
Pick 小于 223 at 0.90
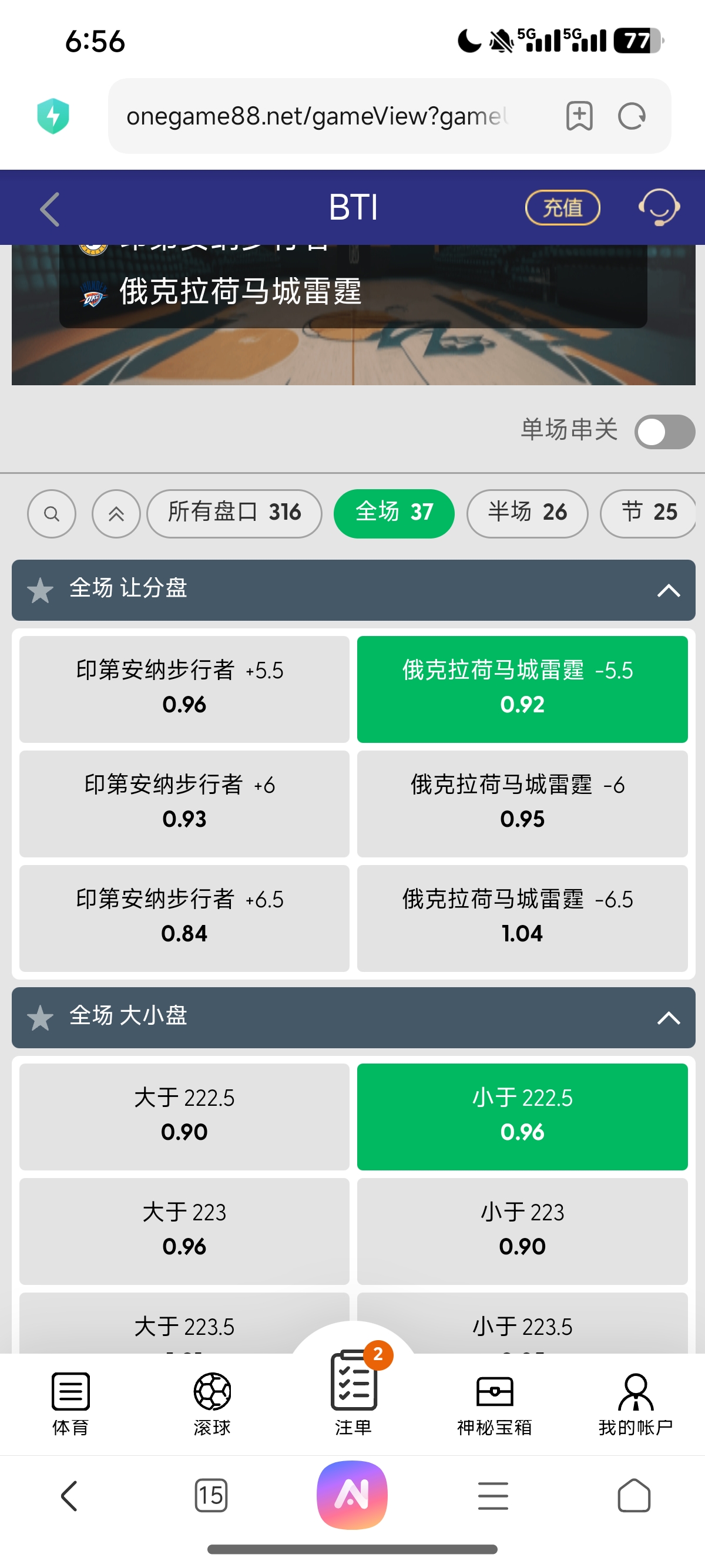pos(522,1231)
